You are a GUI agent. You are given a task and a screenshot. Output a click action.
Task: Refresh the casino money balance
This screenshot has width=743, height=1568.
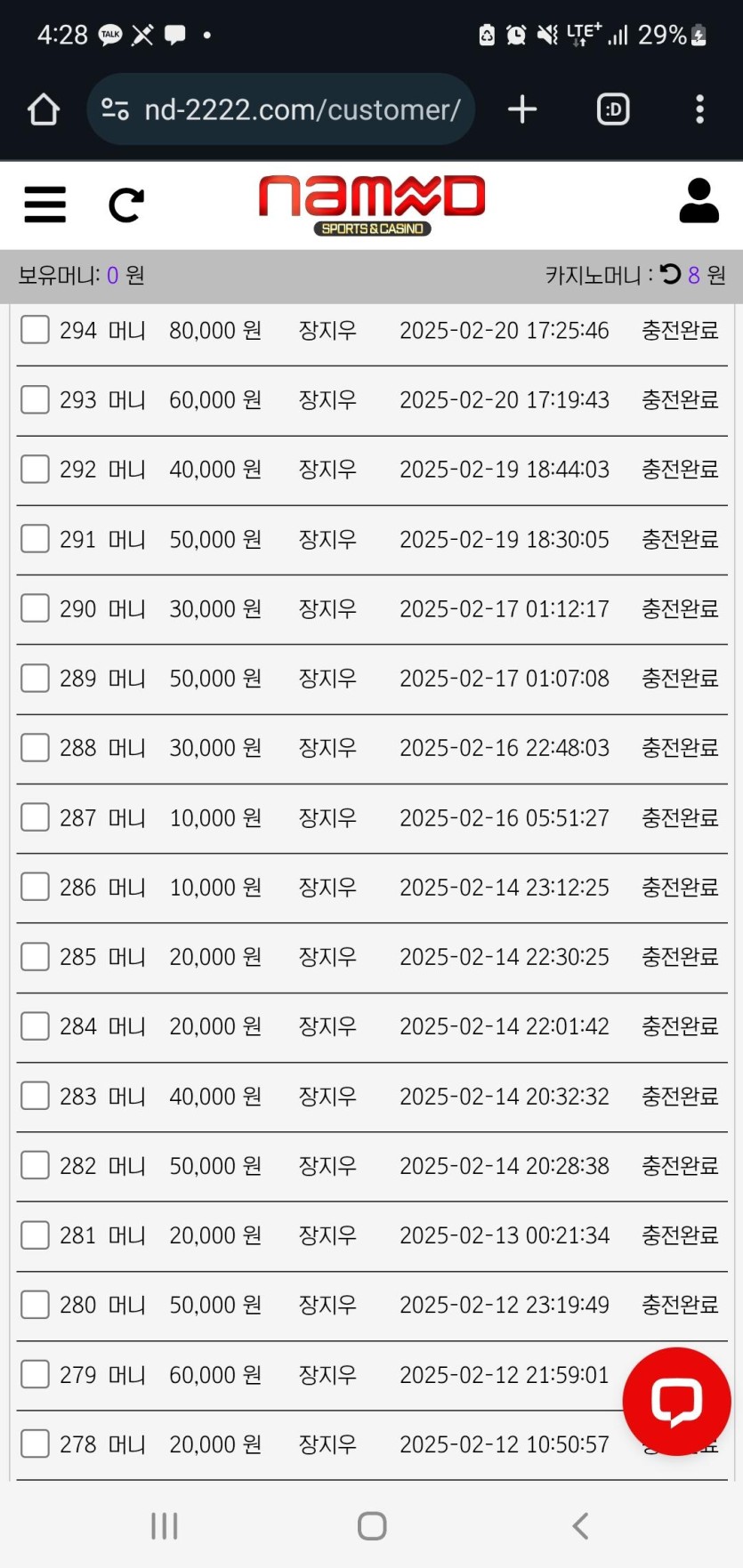(670, 274)
